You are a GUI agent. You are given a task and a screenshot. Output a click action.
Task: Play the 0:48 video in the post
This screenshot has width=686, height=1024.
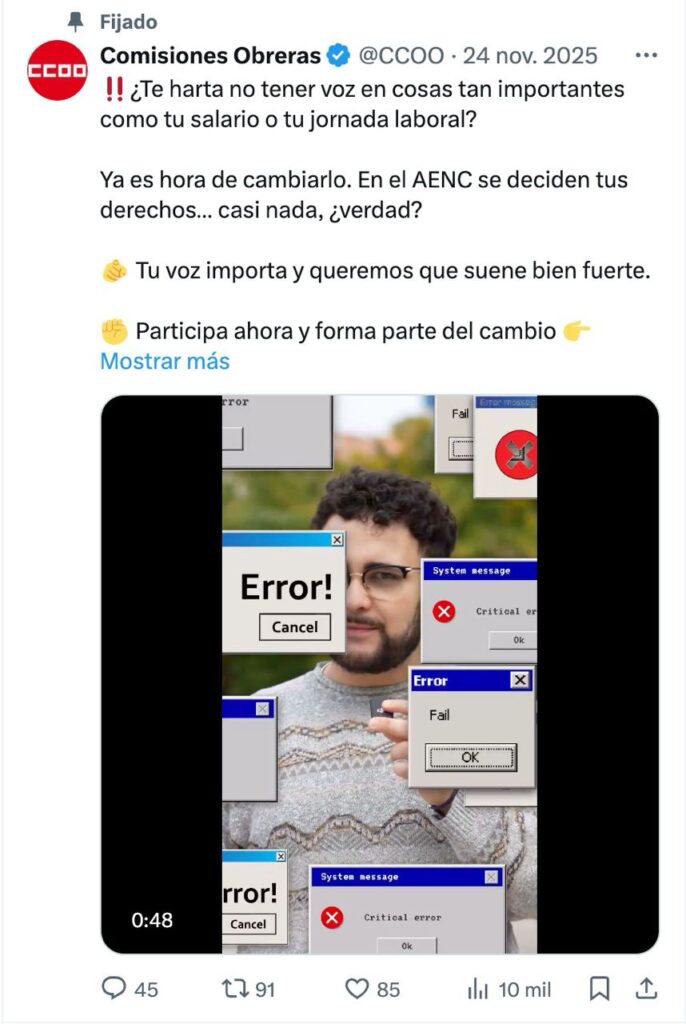(x=380, y=673)
